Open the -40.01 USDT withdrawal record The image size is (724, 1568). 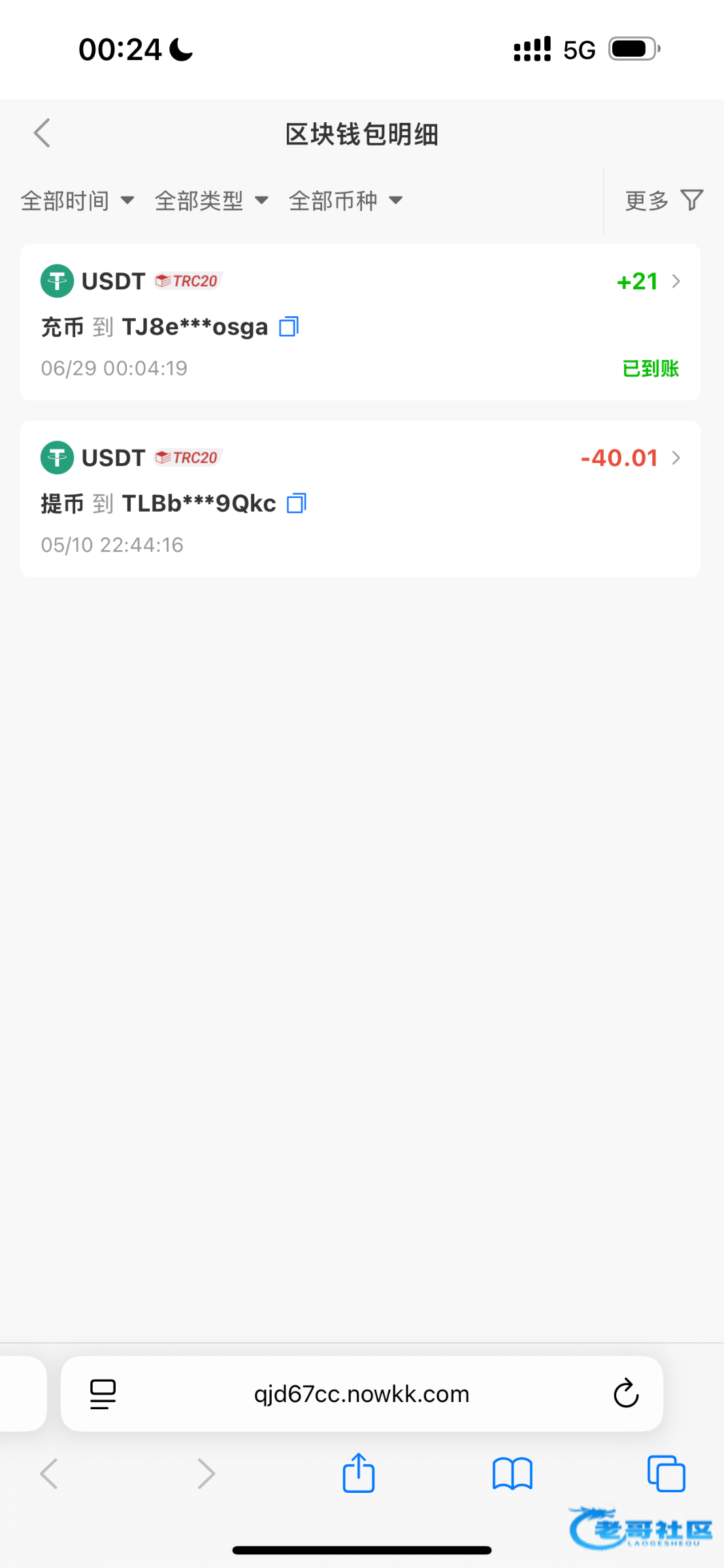(360, 498)
